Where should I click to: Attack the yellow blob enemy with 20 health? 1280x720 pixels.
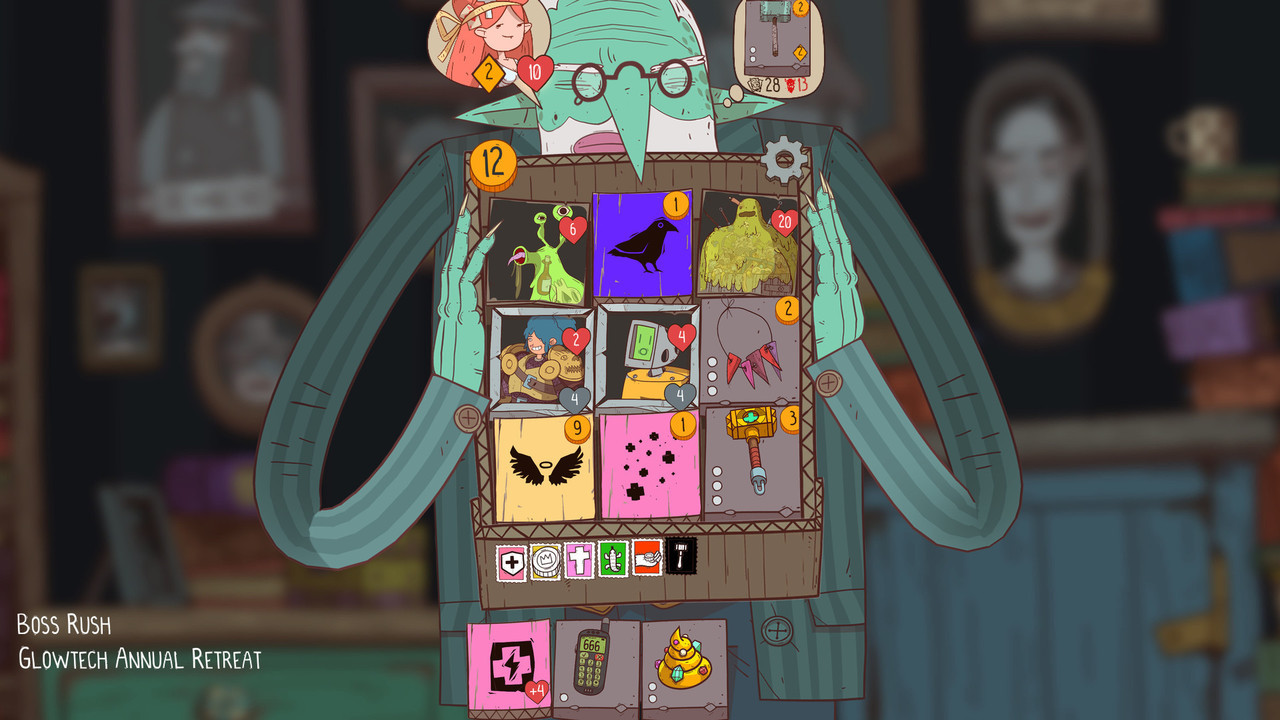(748, 245)
